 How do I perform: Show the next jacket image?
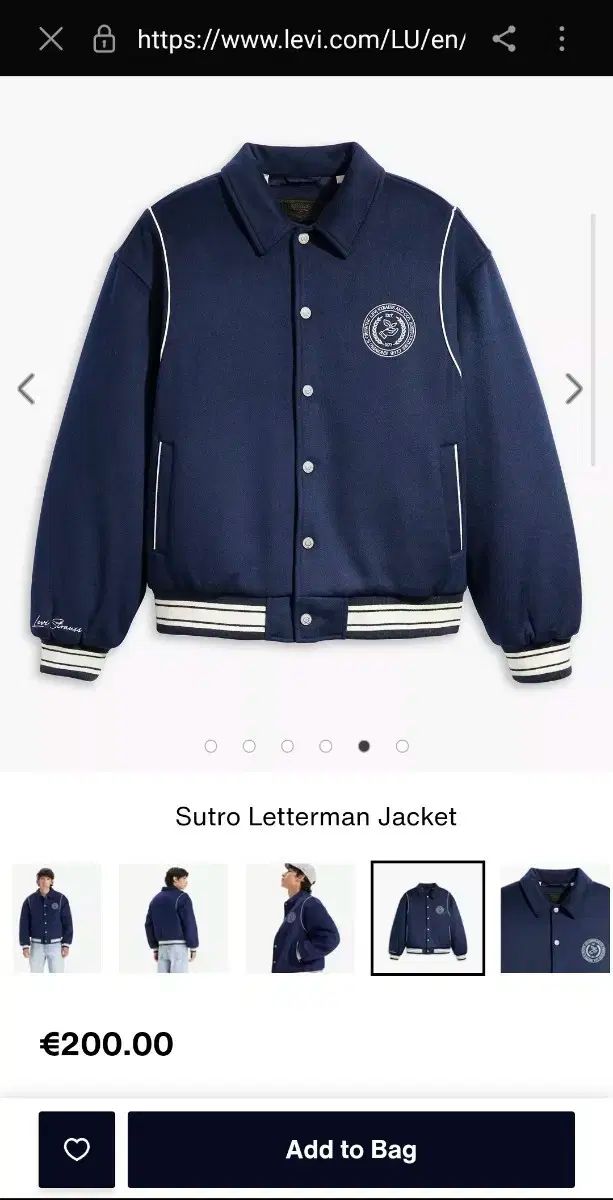point(573,389)
